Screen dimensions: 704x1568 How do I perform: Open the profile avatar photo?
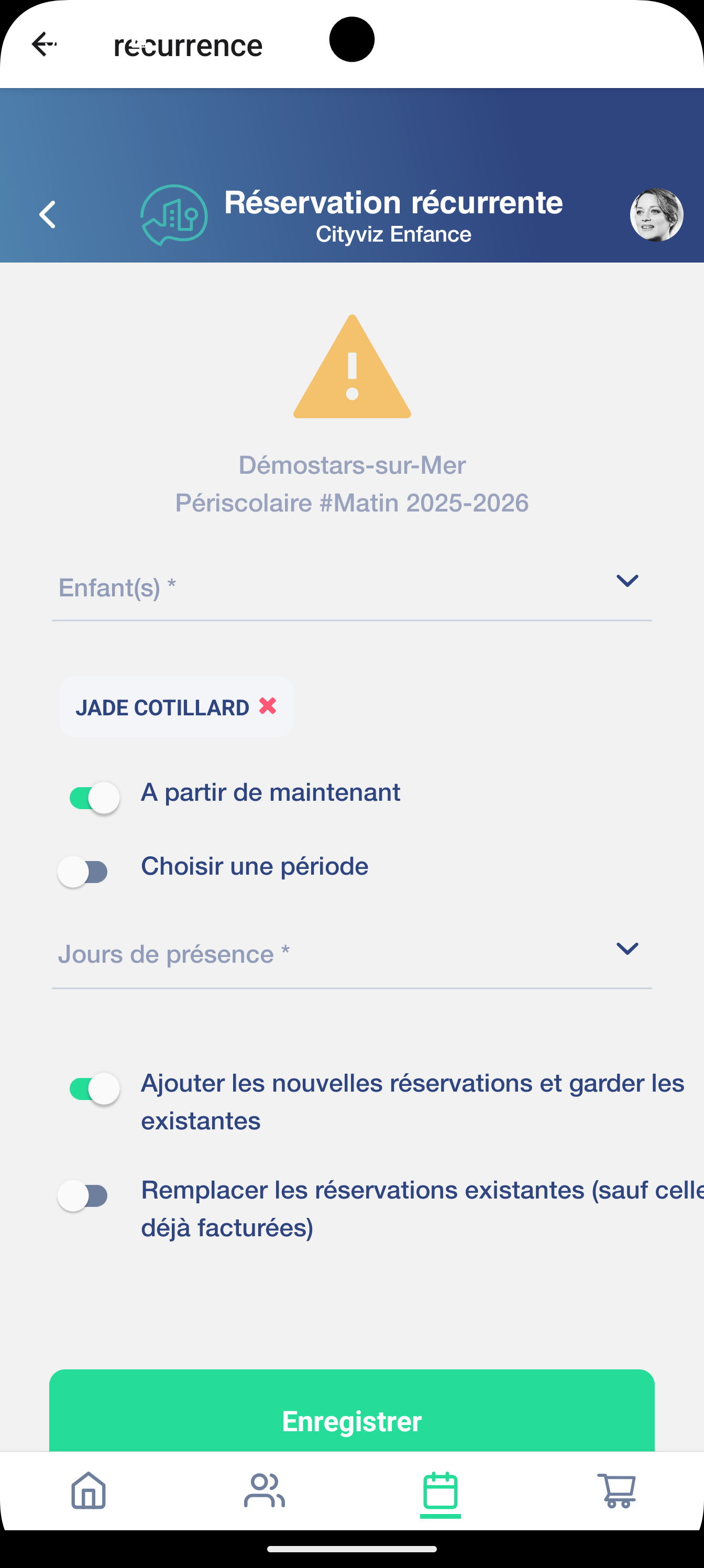point(656,215)
